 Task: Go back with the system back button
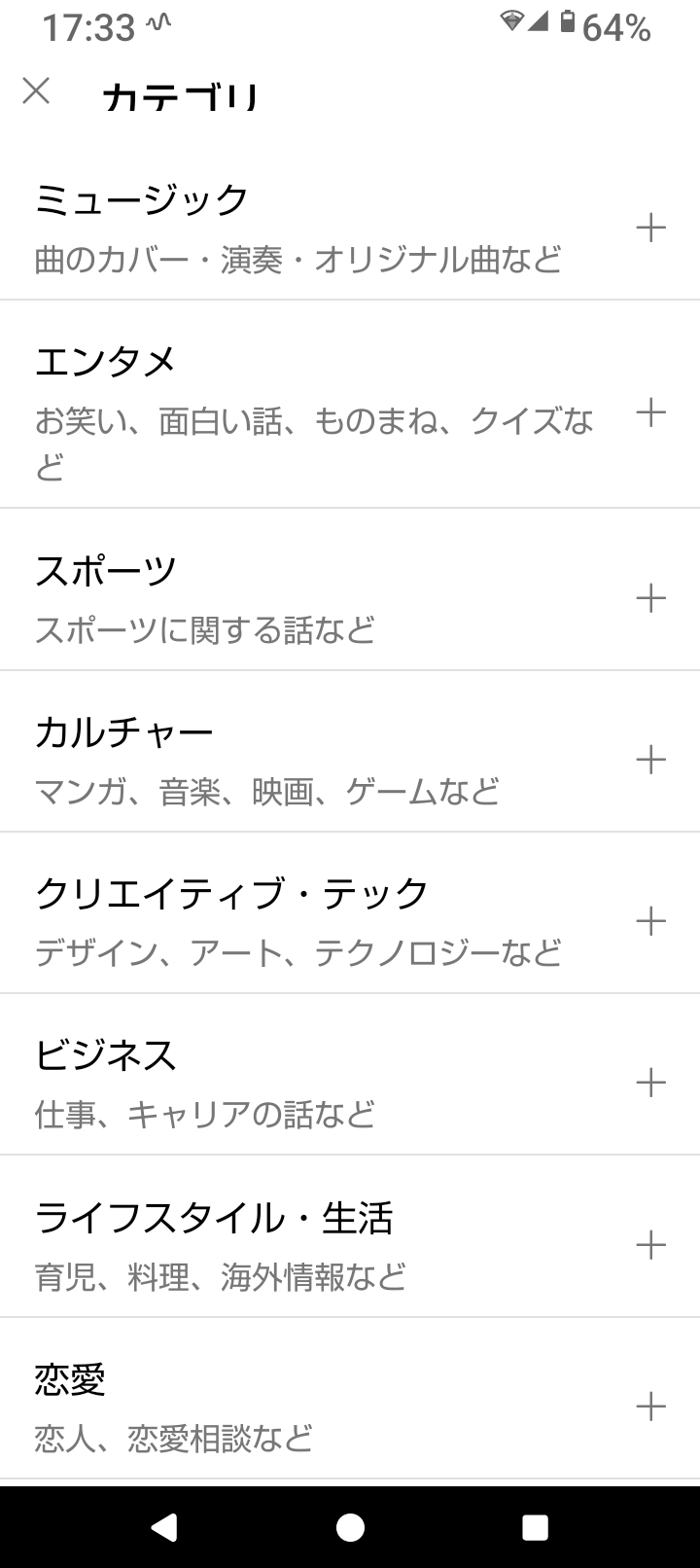(164, 1527)
